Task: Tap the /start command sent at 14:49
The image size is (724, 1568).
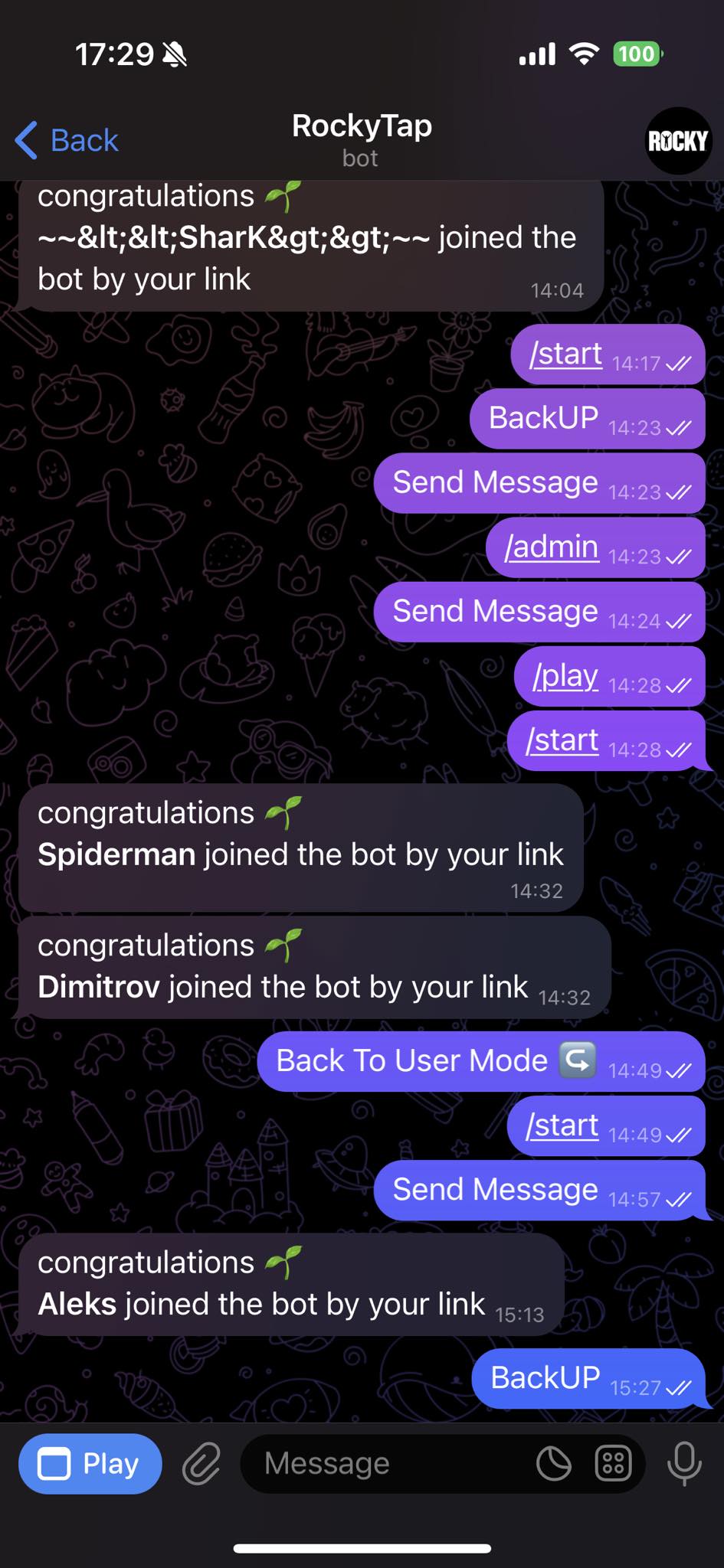Action: (x=562, y=1125)
